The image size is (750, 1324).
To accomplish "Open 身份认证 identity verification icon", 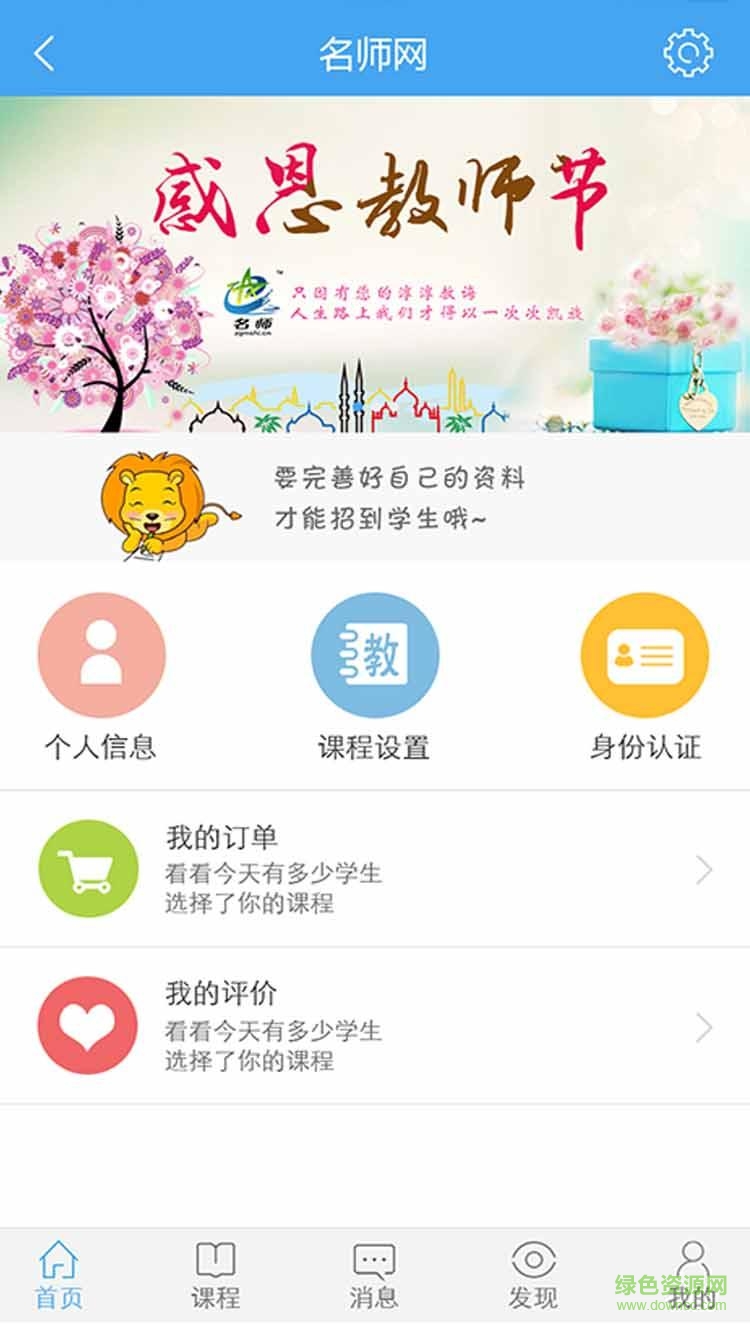I will [x=646, y=653].
